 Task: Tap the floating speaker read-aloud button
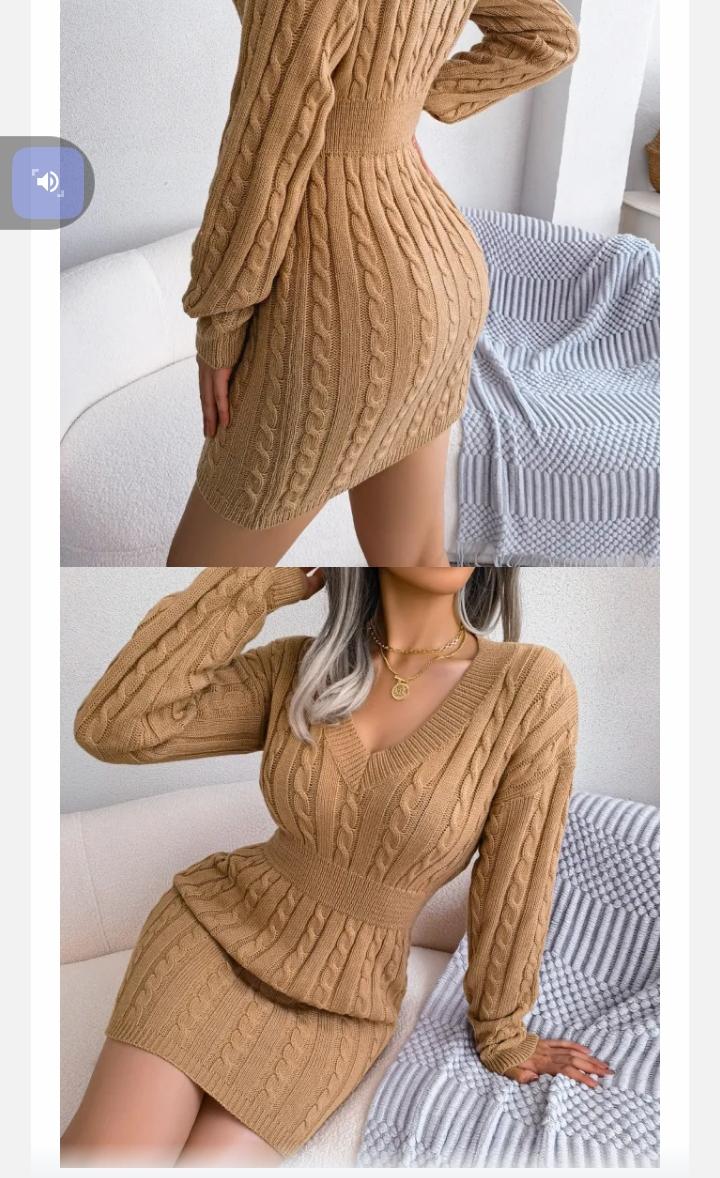pos(47,183)
